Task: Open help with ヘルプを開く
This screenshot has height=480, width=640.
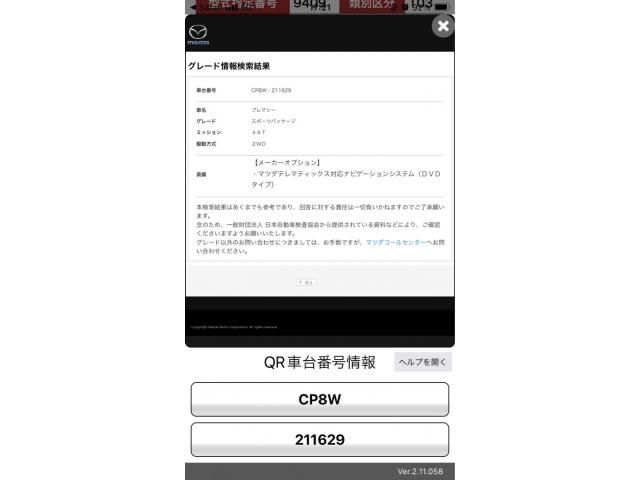Action: coord(422,361)
